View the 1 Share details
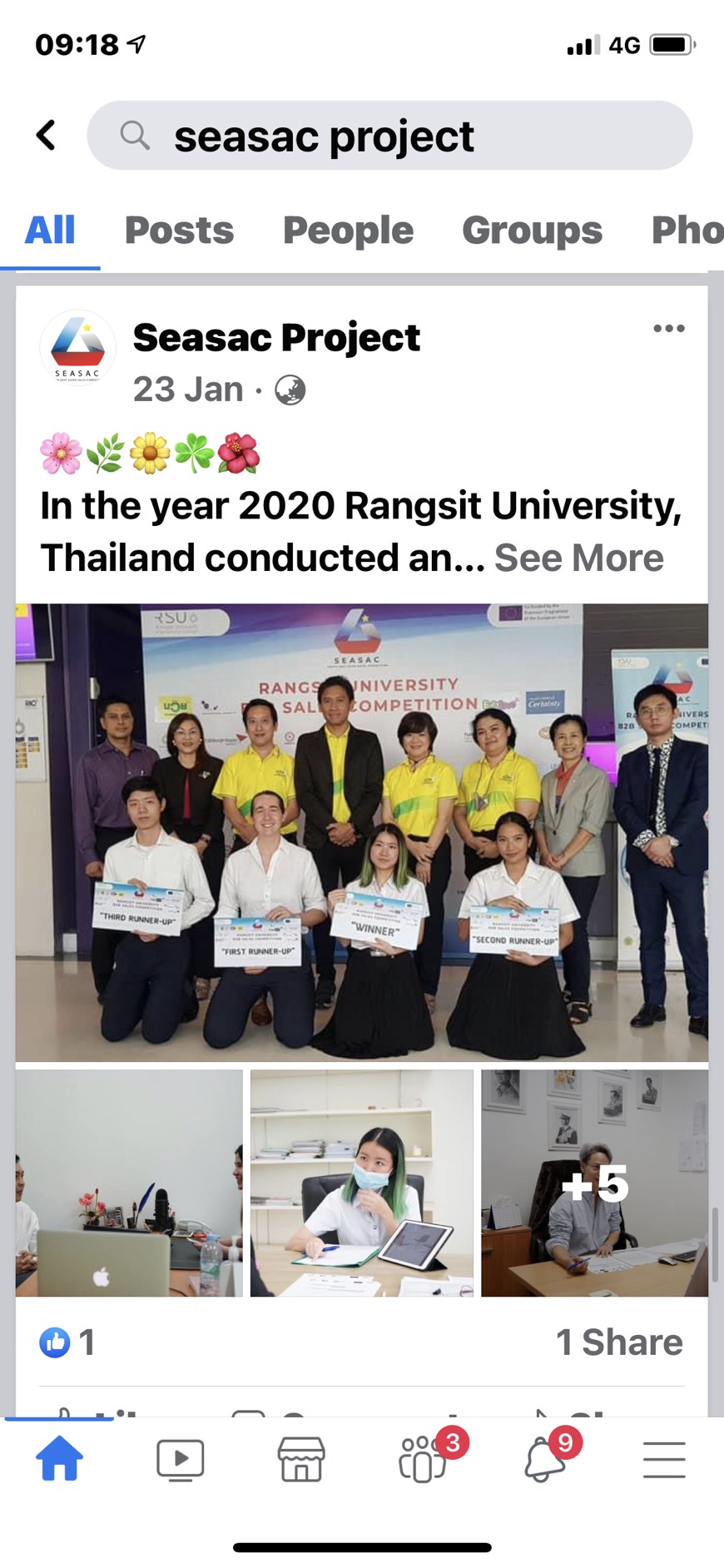Screen dimensions: 724x1568 619,1342
